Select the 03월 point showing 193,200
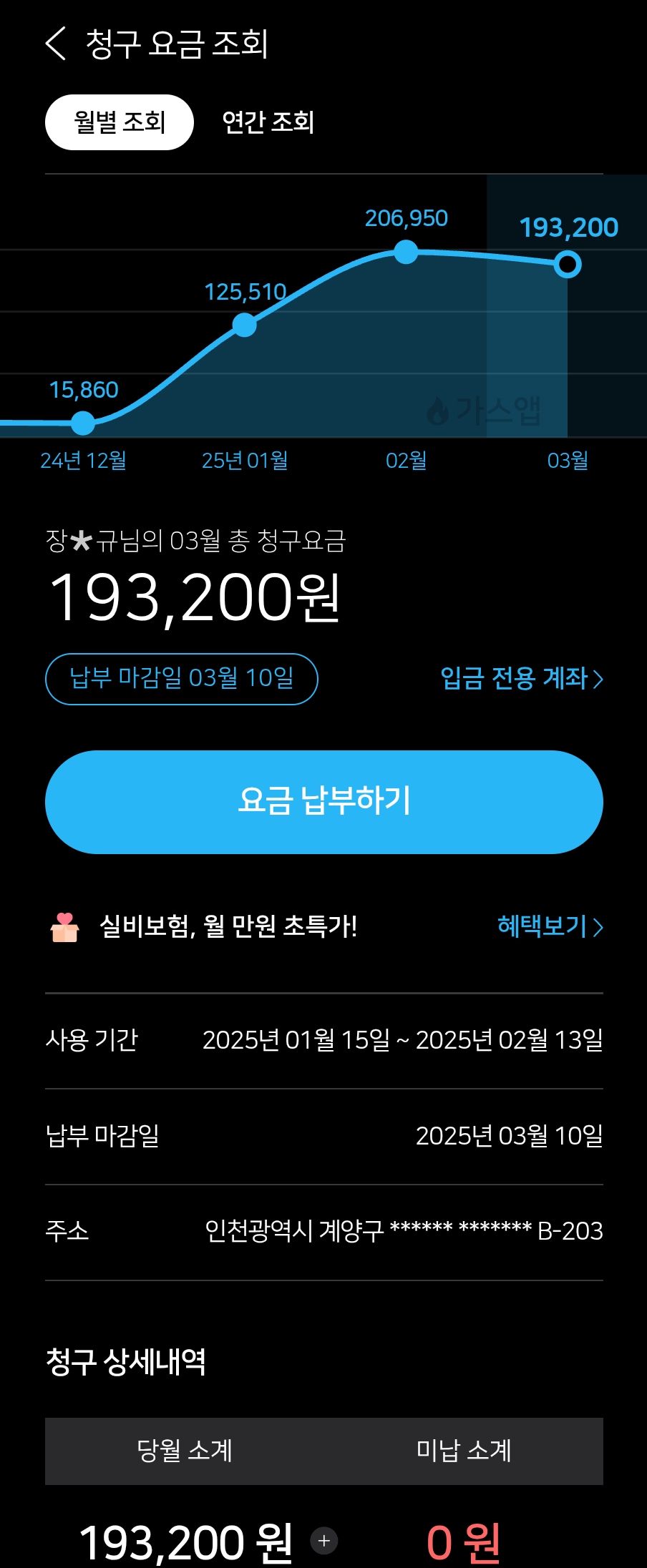The image size is (647, 1568). (568, 265)
